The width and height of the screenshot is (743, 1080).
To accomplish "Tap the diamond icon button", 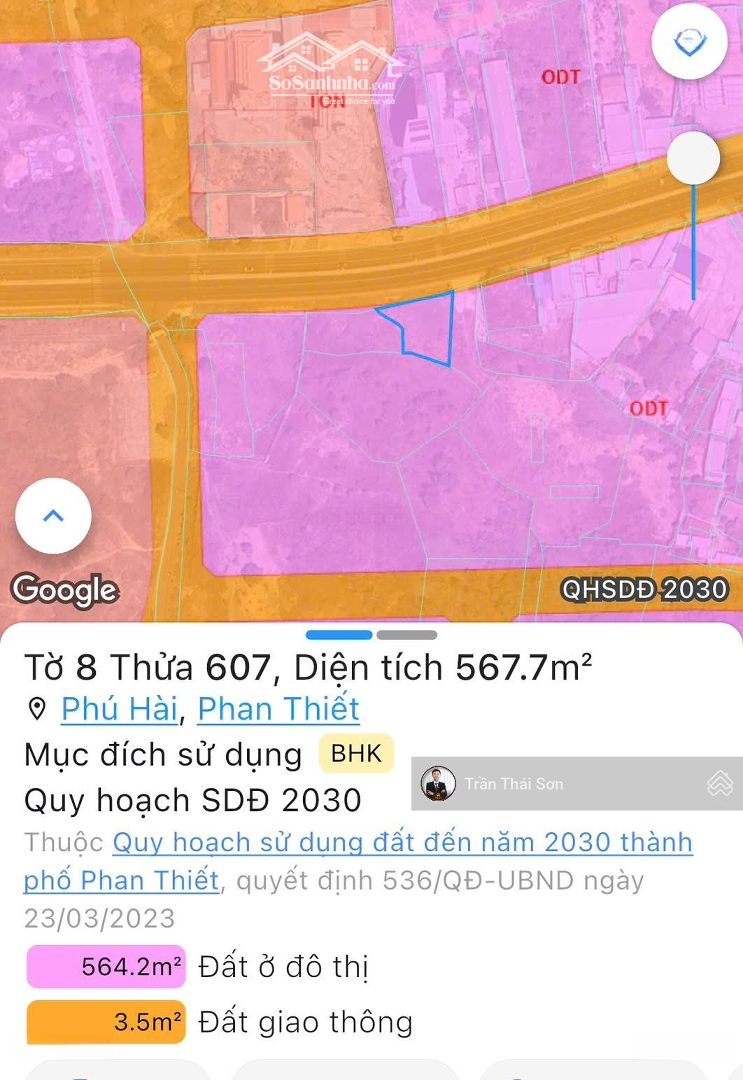I will tap(689, 43).
